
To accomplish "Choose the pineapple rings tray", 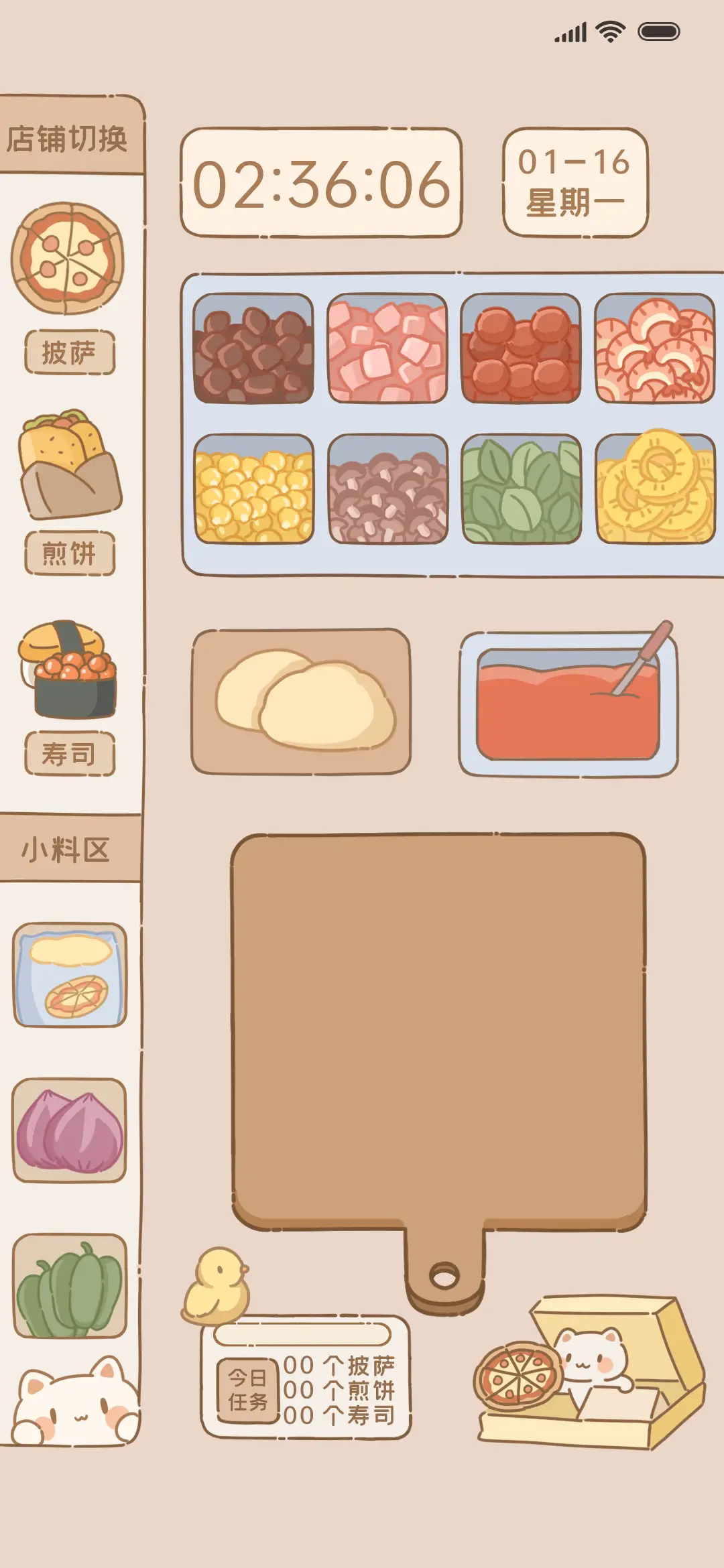I will tap(654, 488).
